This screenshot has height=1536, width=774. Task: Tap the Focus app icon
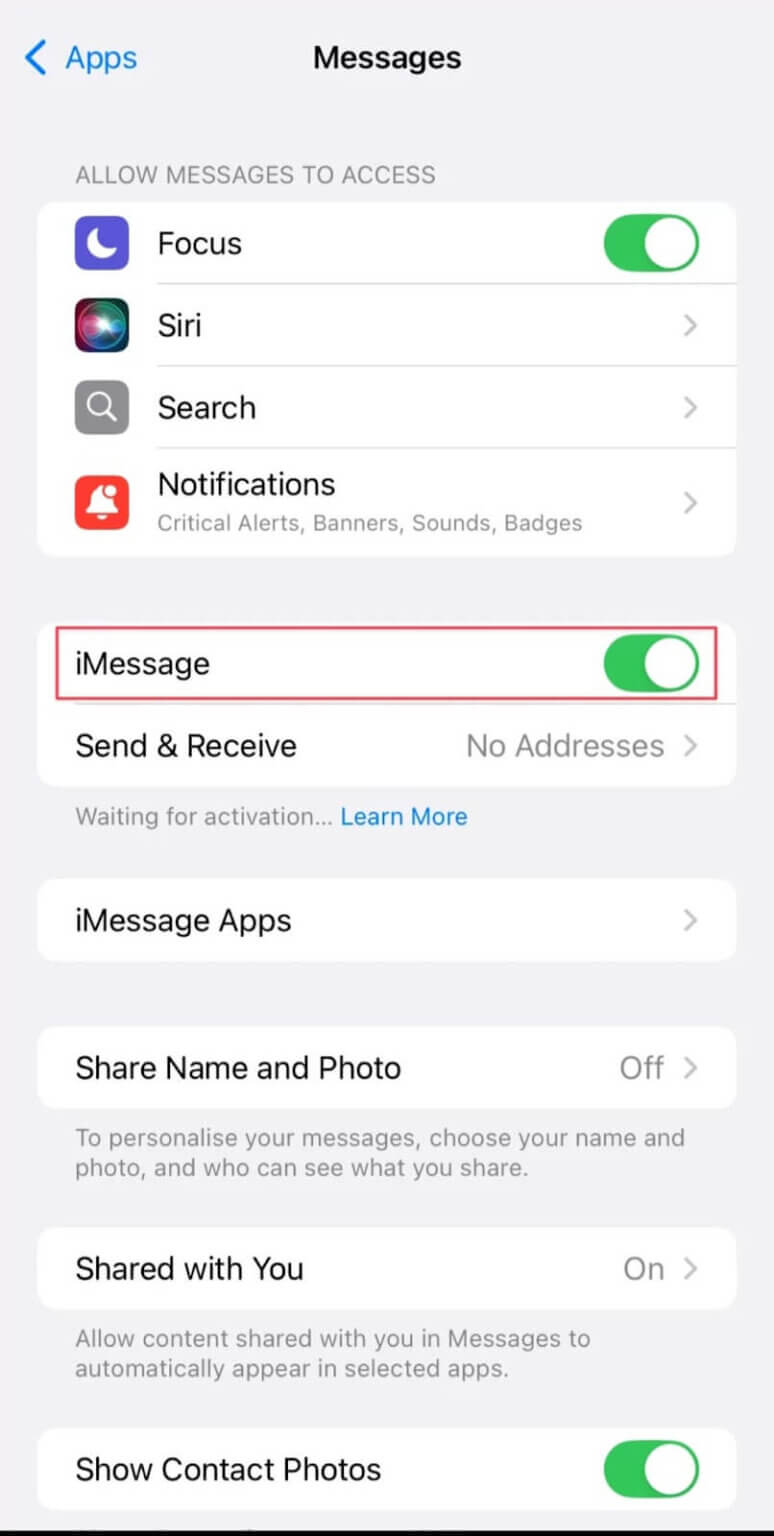101,243
